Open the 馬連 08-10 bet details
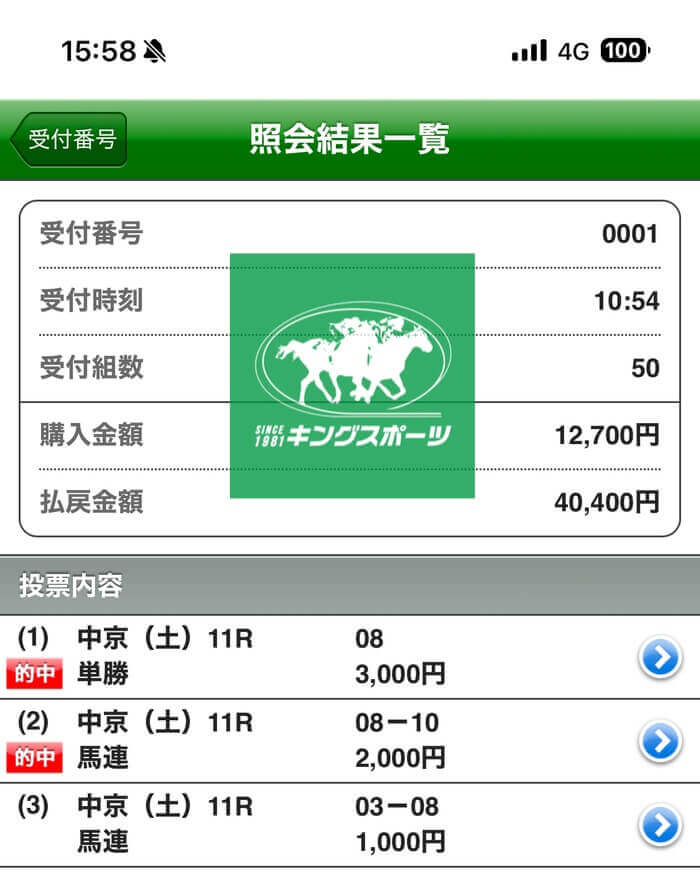The width and height of the screenshot is (700, 877). tap(659, 741)
